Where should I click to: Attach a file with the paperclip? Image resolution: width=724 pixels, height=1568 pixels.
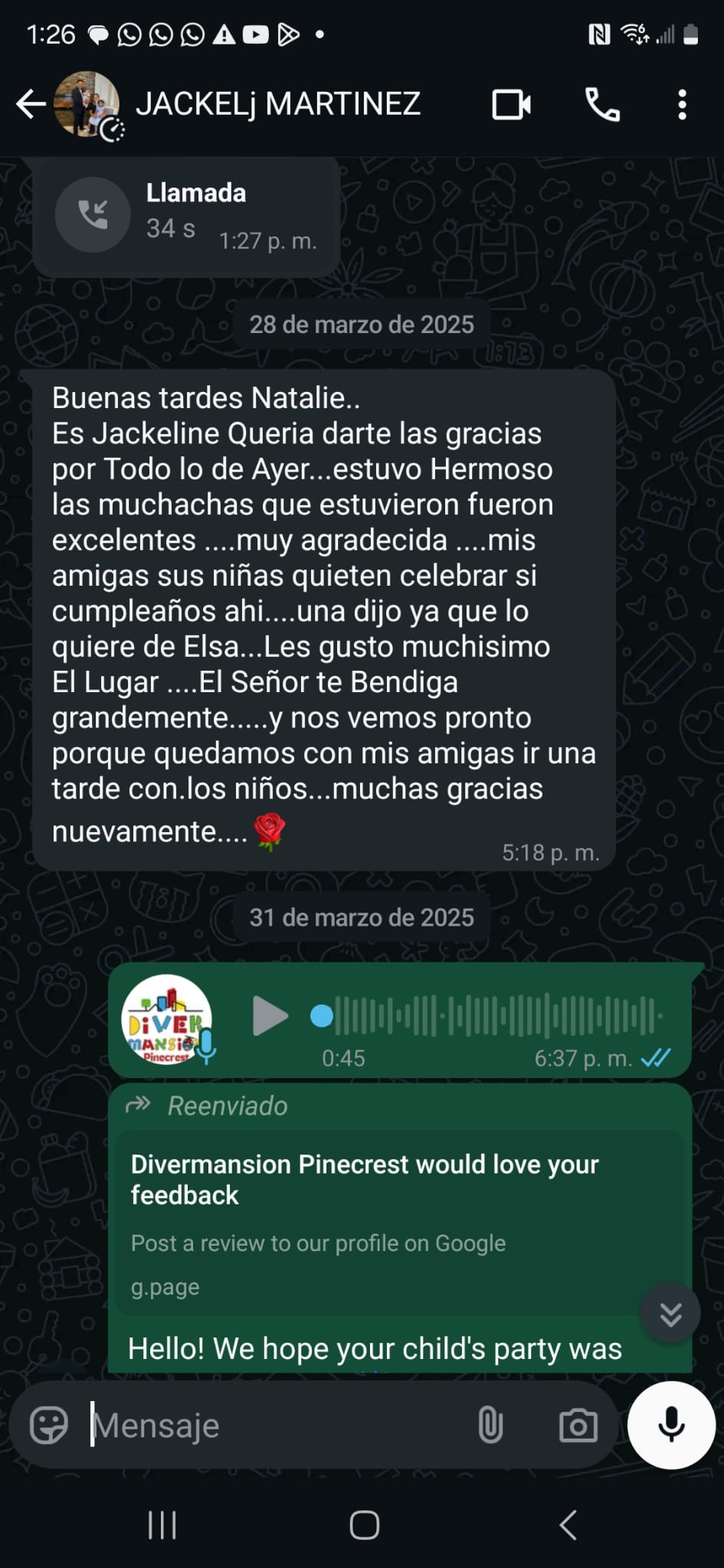[490, 1426]
